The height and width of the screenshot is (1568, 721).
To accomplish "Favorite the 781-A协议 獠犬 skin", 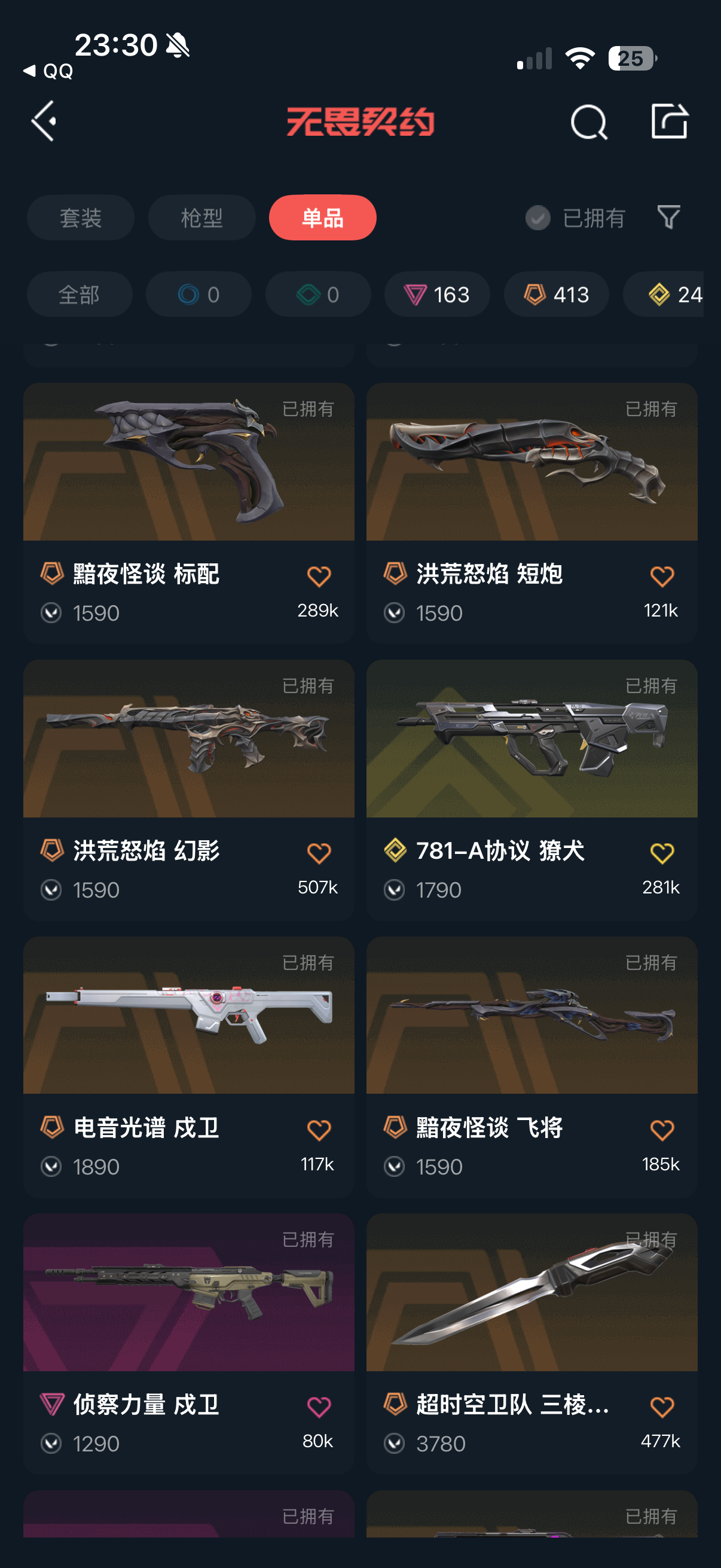I will pyautogui.click(x=661, y=853).
